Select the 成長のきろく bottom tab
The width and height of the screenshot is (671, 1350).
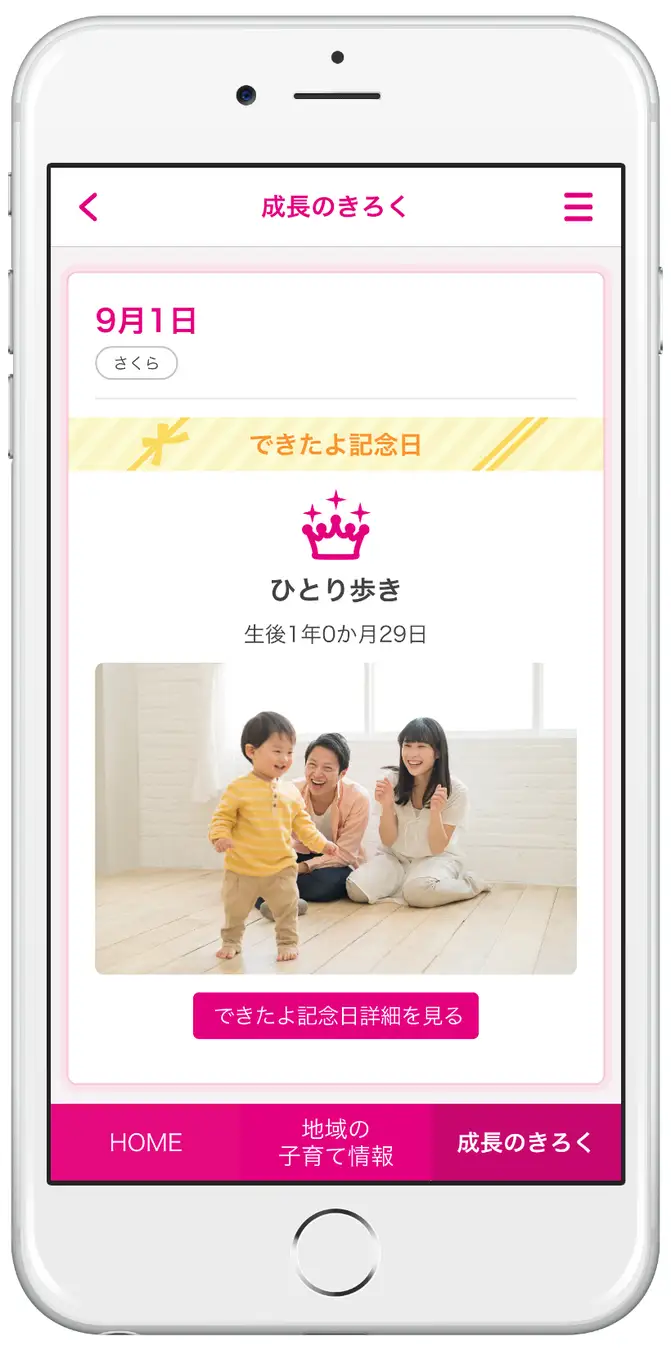tap(525, 1143)
